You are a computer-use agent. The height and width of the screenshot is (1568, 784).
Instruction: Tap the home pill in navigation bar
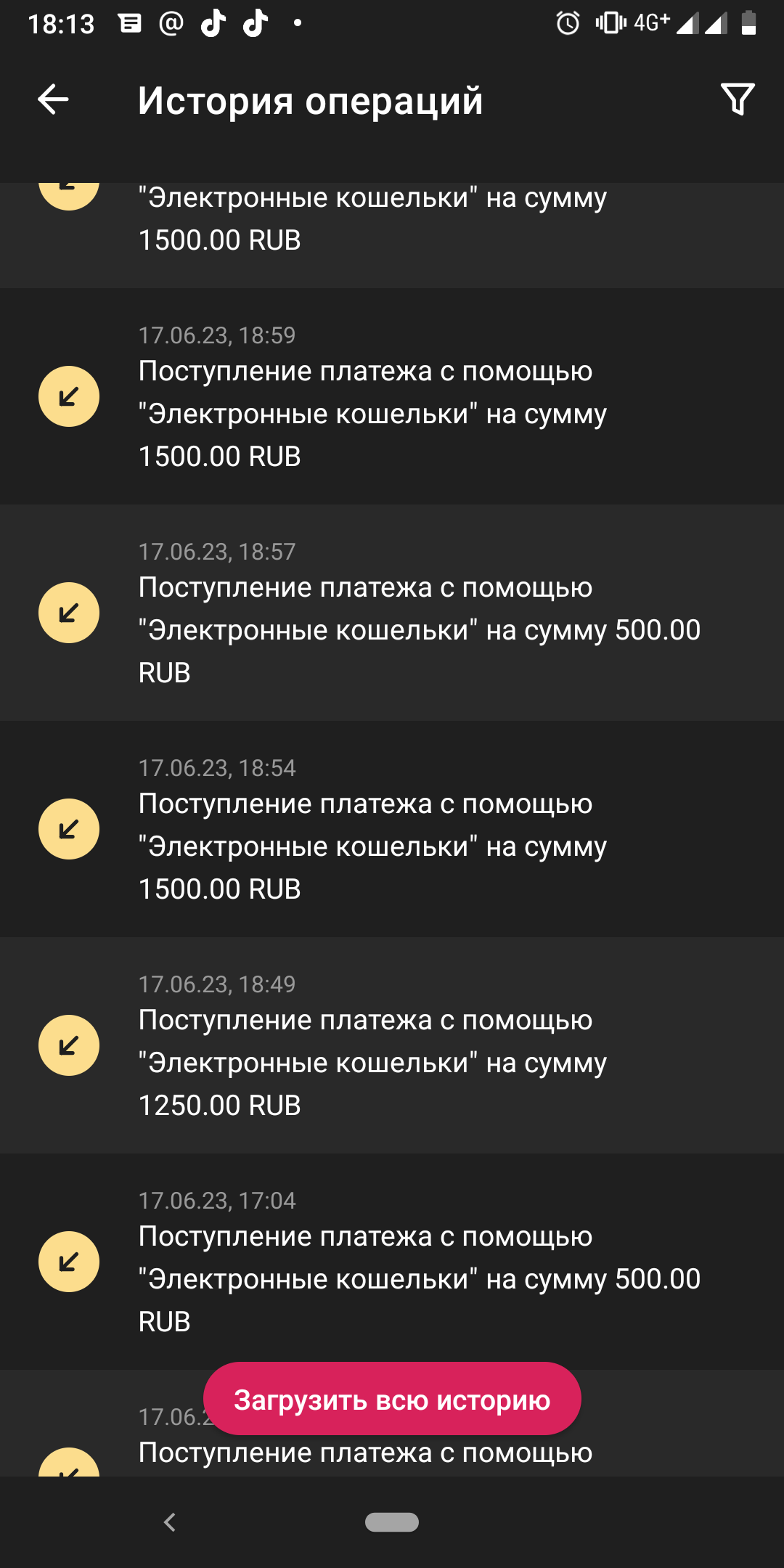pyautogui.click(x=392, y=1522)
